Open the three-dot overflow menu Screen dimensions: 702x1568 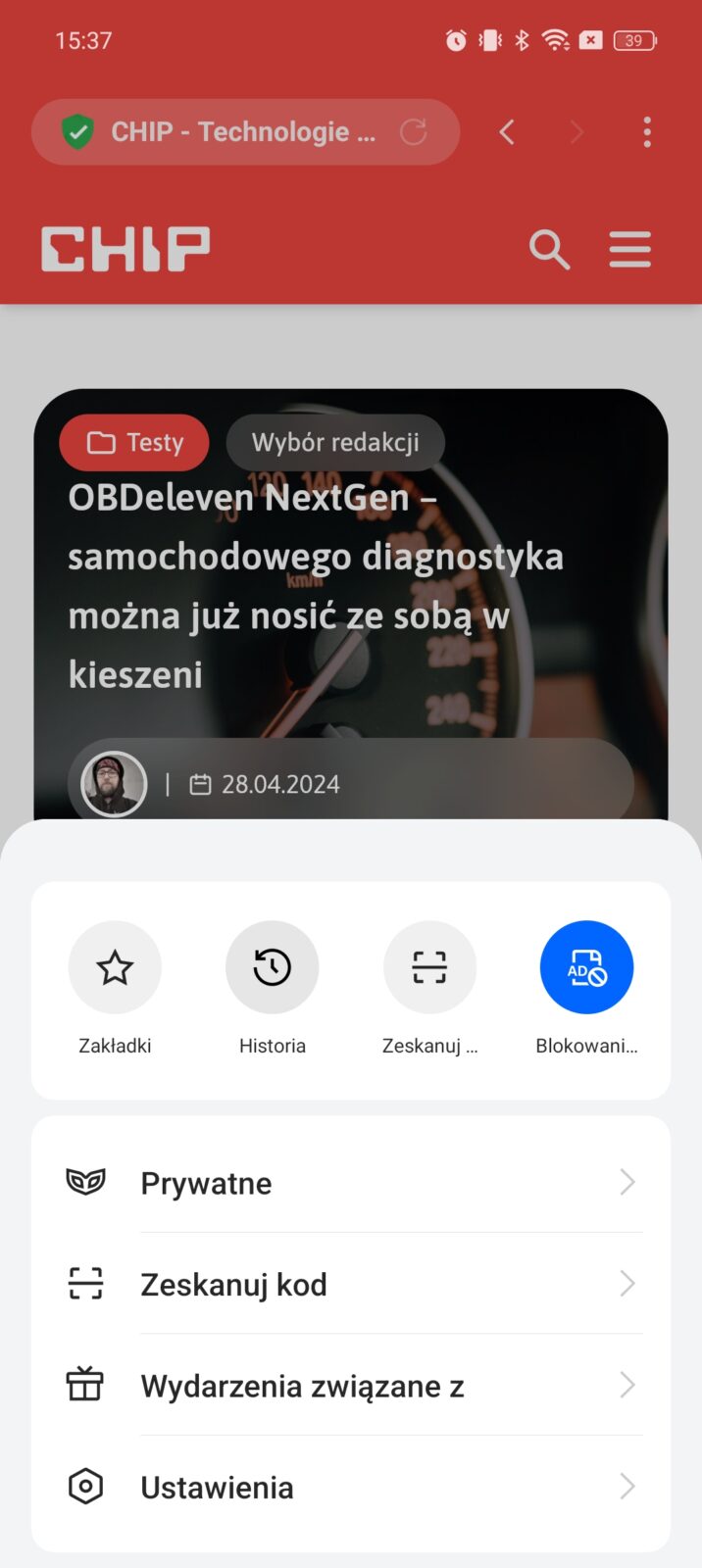point(646,131)
